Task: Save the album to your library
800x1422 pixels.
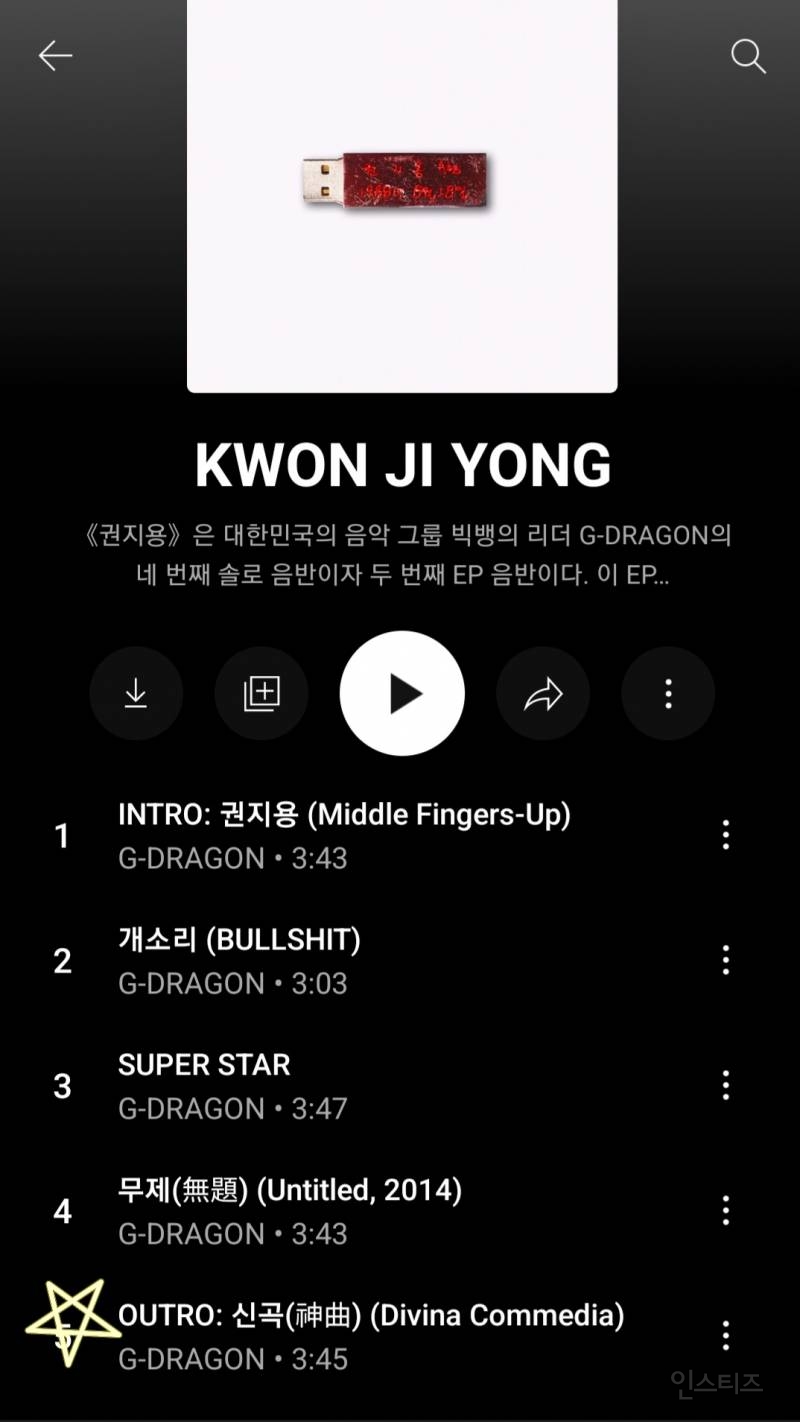Action: tap(261, 693)
